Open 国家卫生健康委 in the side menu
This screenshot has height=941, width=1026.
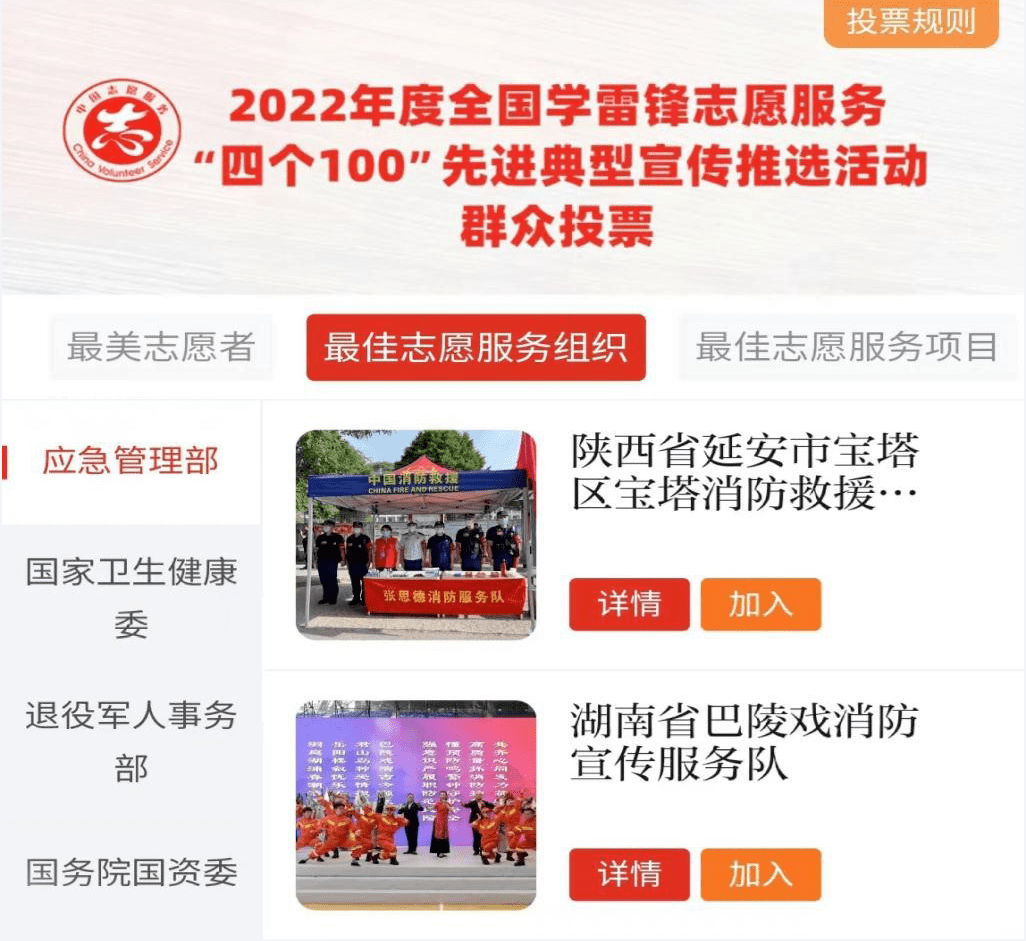coord(130,598)
